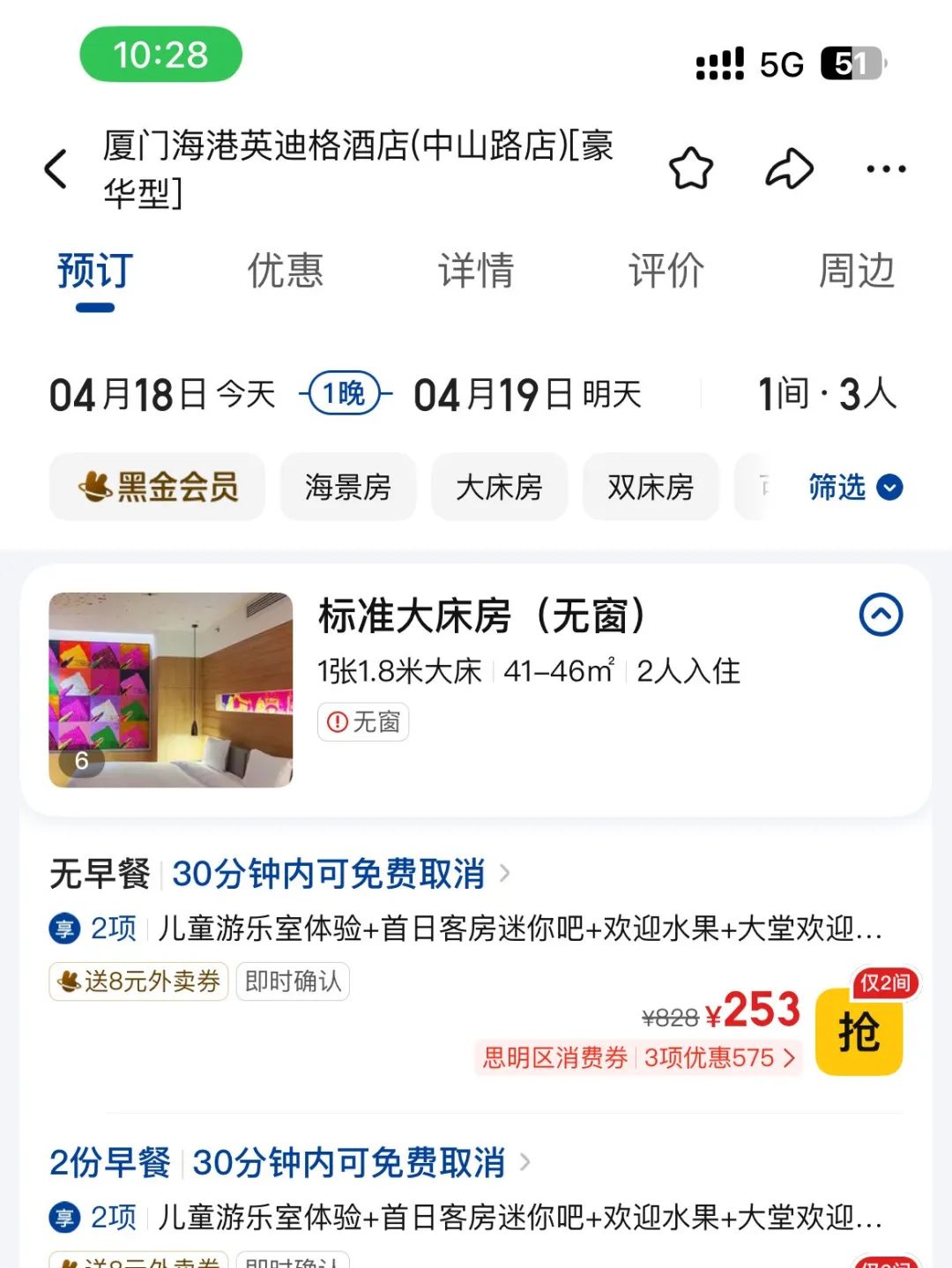Switch to the 详情 tab

pos(476,271)
